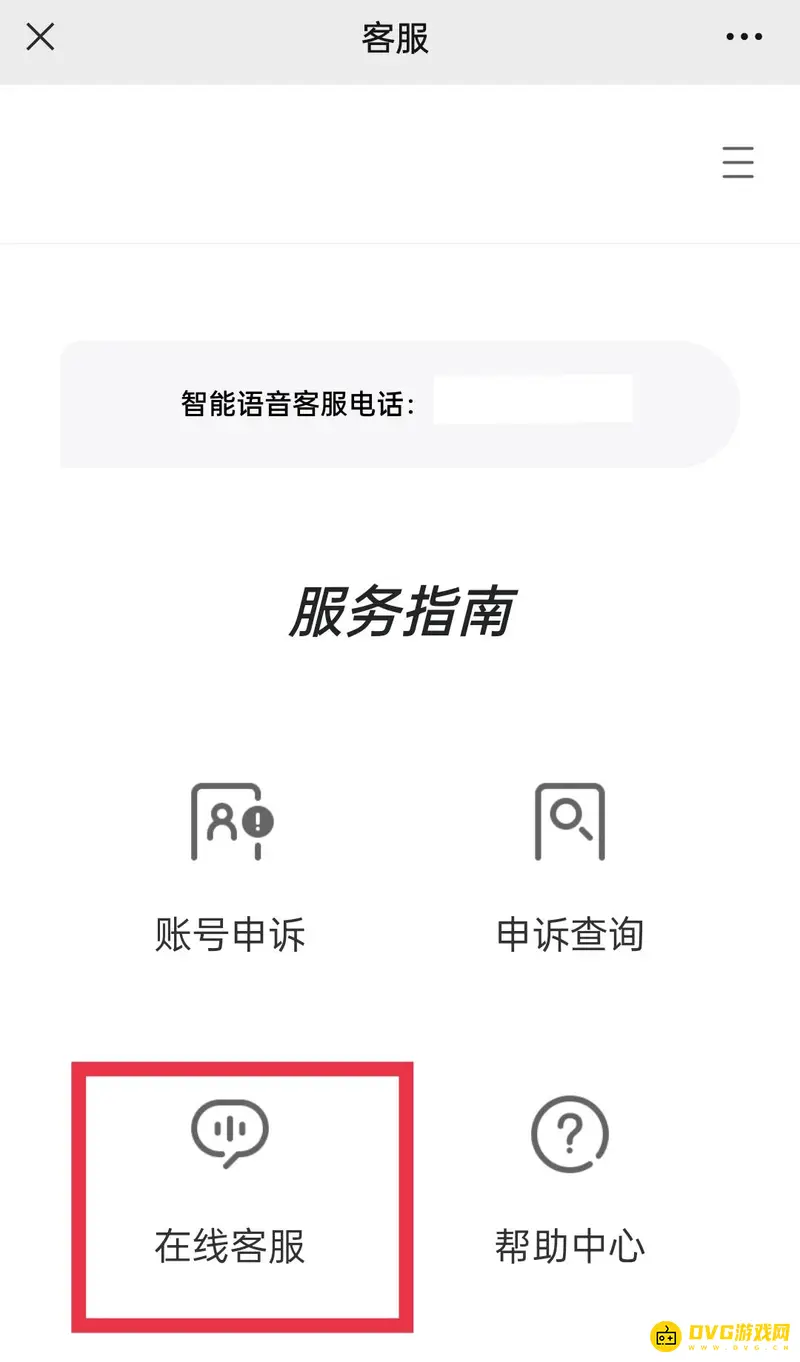Tap the 账号申诉 text link
The image size is (800, 1362).
[x=230, y=935]
